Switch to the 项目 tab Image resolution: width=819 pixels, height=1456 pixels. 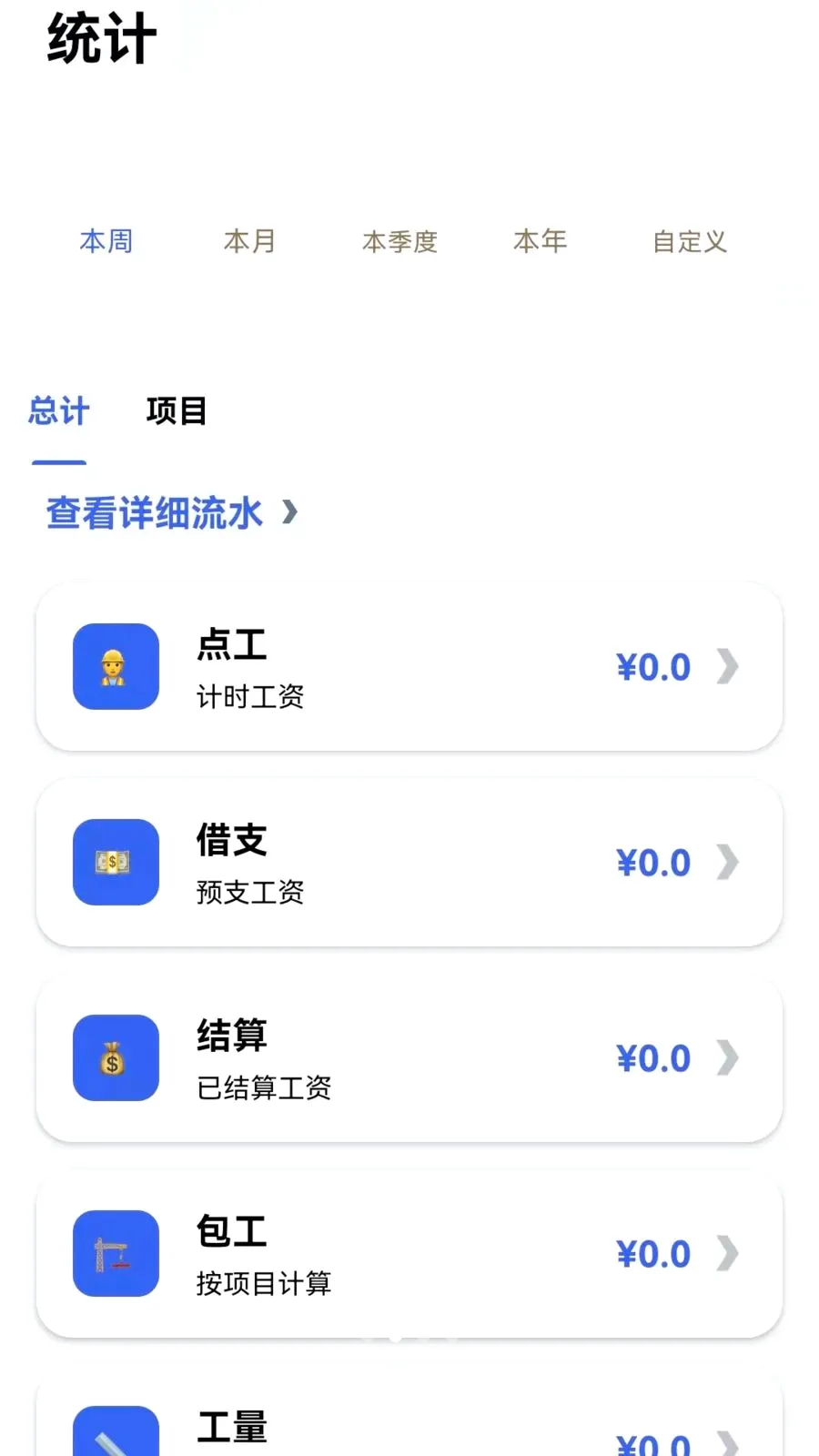pos(177,411)
